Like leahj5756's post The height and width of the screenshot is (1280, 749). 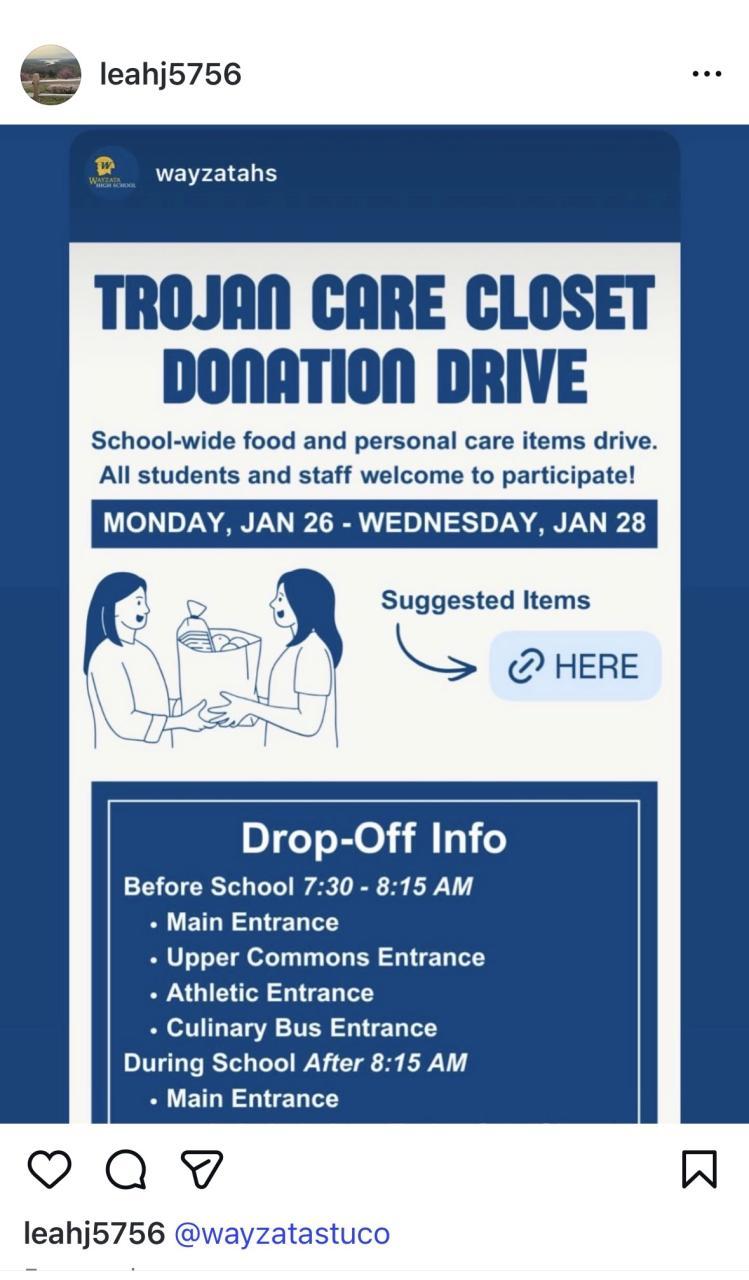49,1168
